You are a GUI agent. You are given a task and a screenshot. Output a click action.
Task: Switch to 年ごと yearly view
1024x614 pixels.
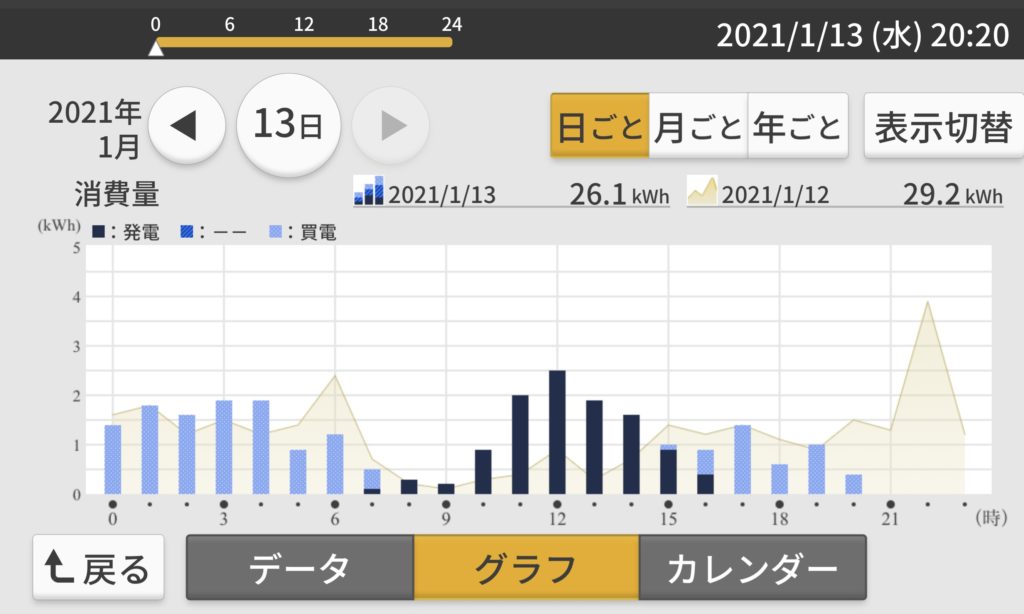tap(797, 127)
